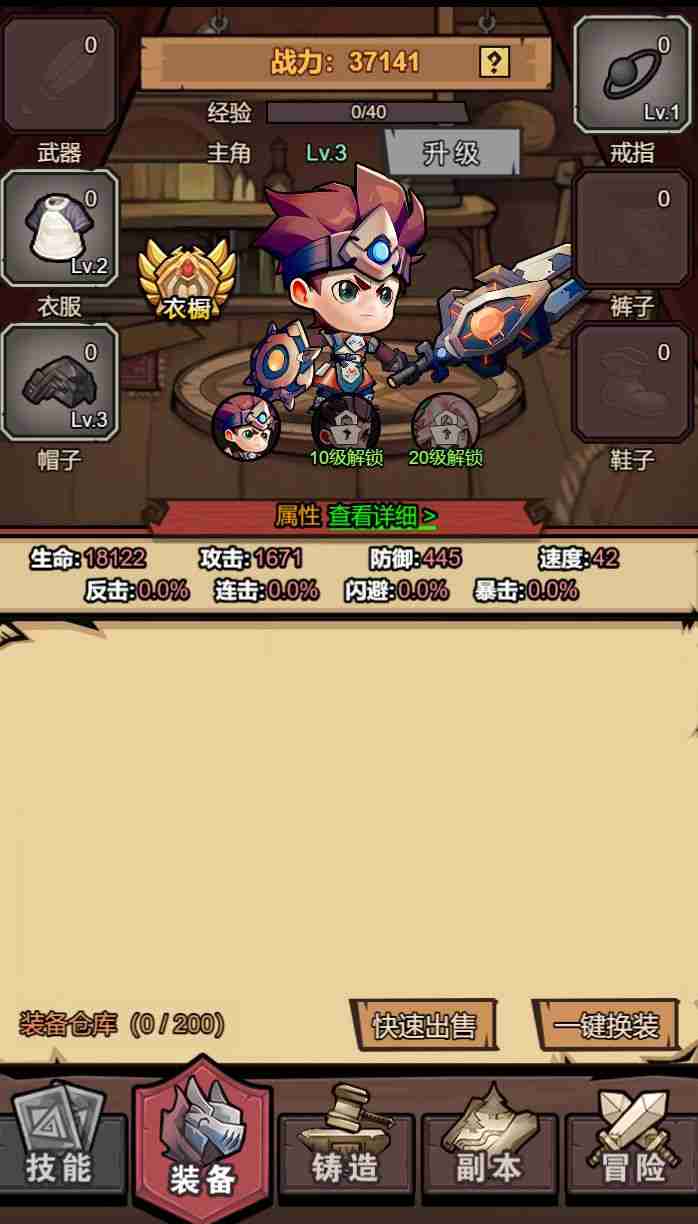The image size is (698, 1224).
Task: Open the combat power help question mark
Action: pos(494,63)
